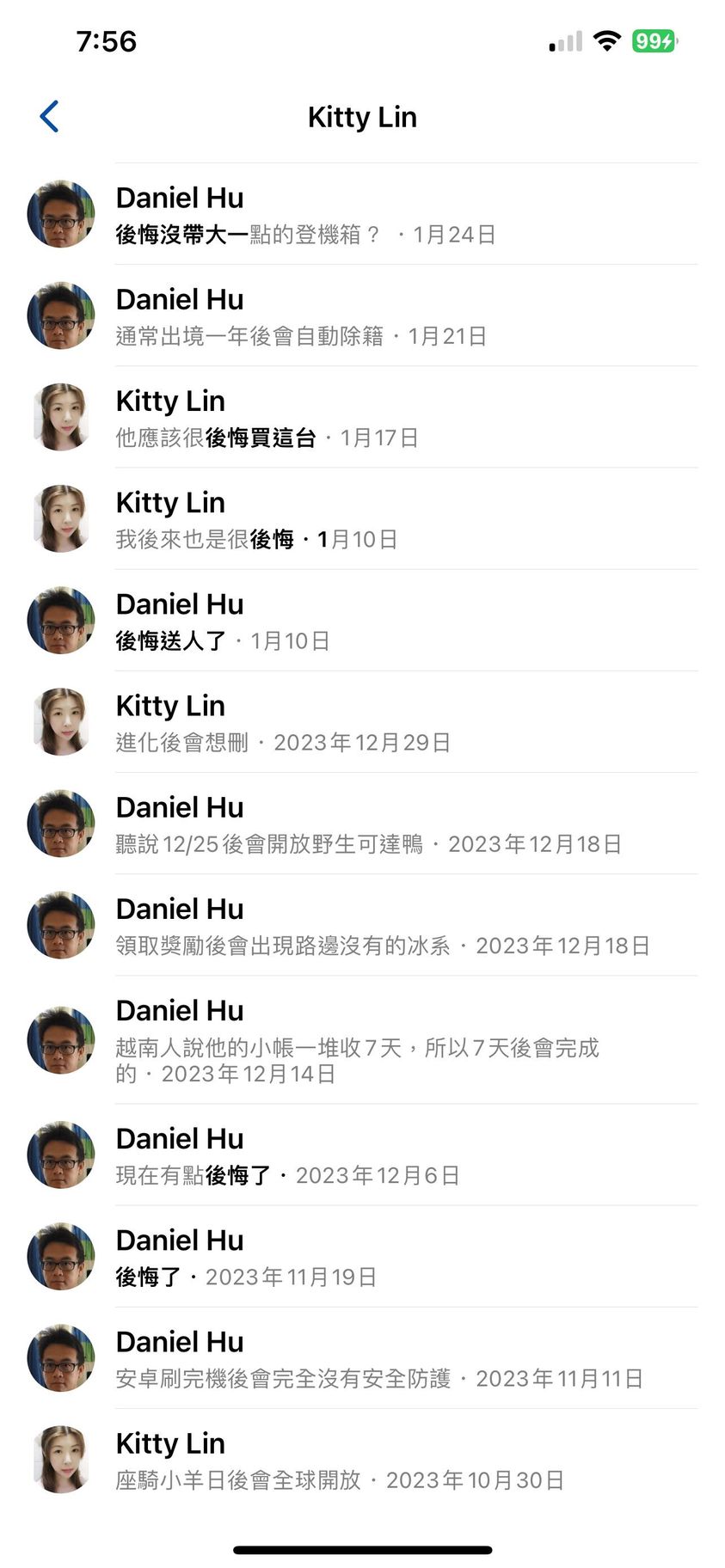Open Daniel Hu's message 現在有點後悔了
Image resolution: width=725 pixels, height=1568 pixels.
coord(361,1155)
